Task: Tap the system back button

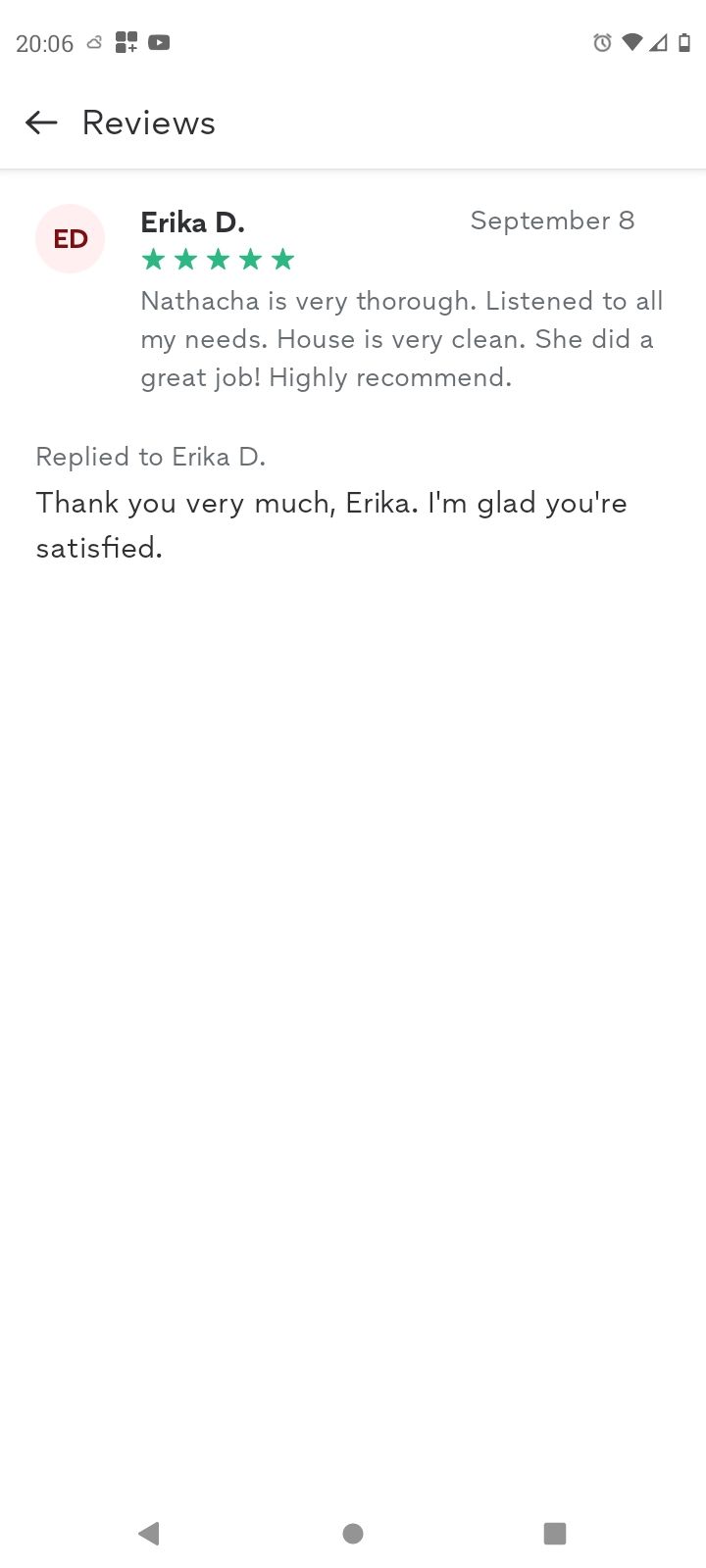Action: pyautogui.click(x=149, y=1533)
